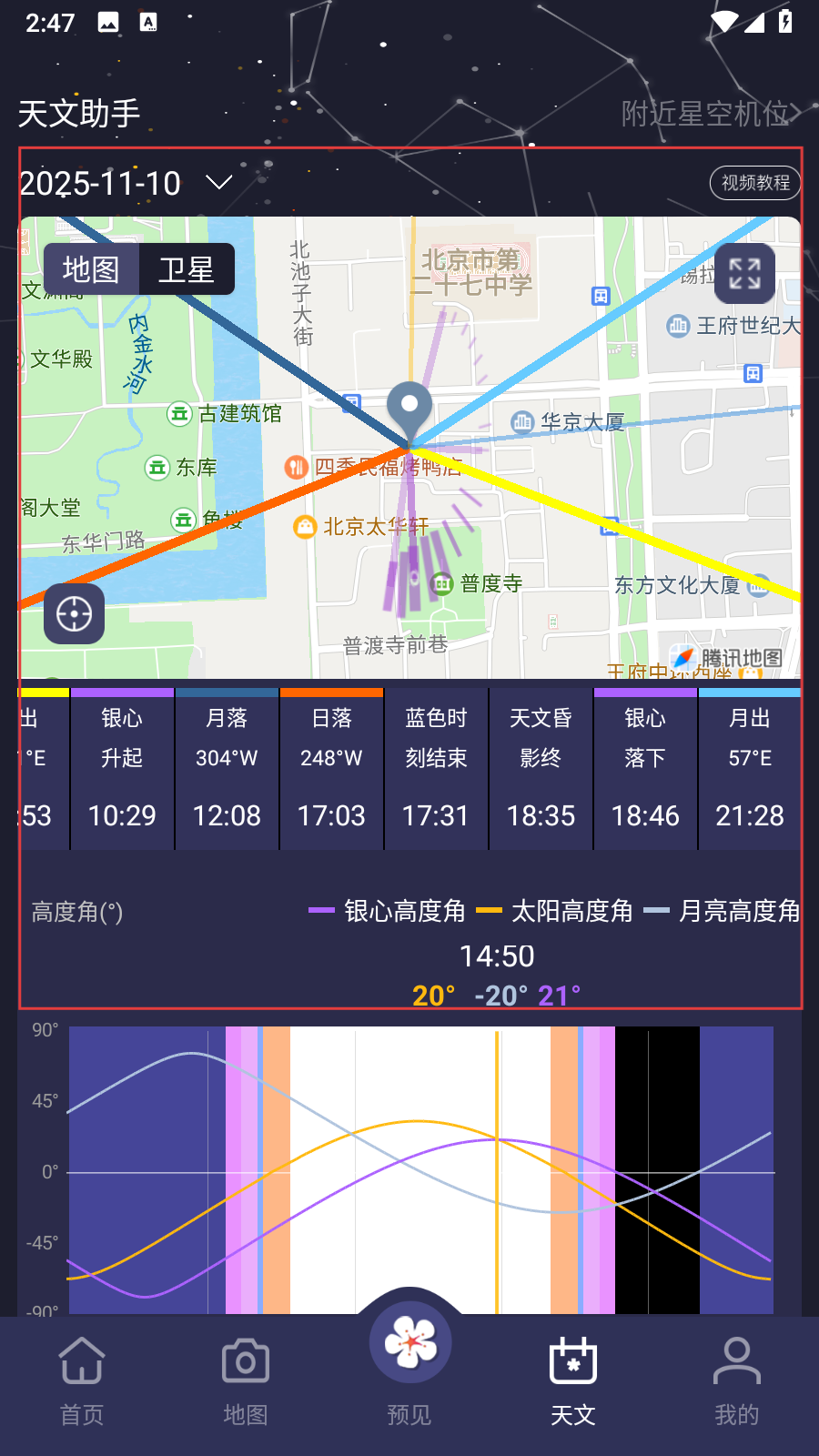Select the 日落 17:03 event card
This screenshot has height=1456, width=819.
(331, 769)
